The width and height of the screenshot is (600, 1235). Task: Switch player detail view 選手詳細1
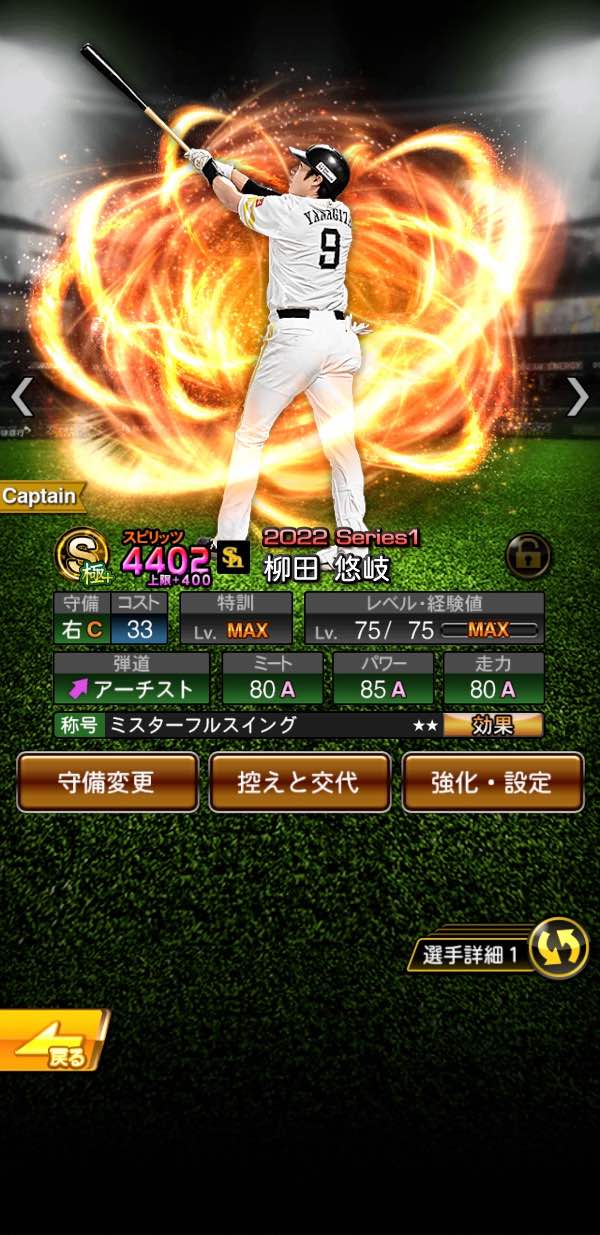click(557, 947)
